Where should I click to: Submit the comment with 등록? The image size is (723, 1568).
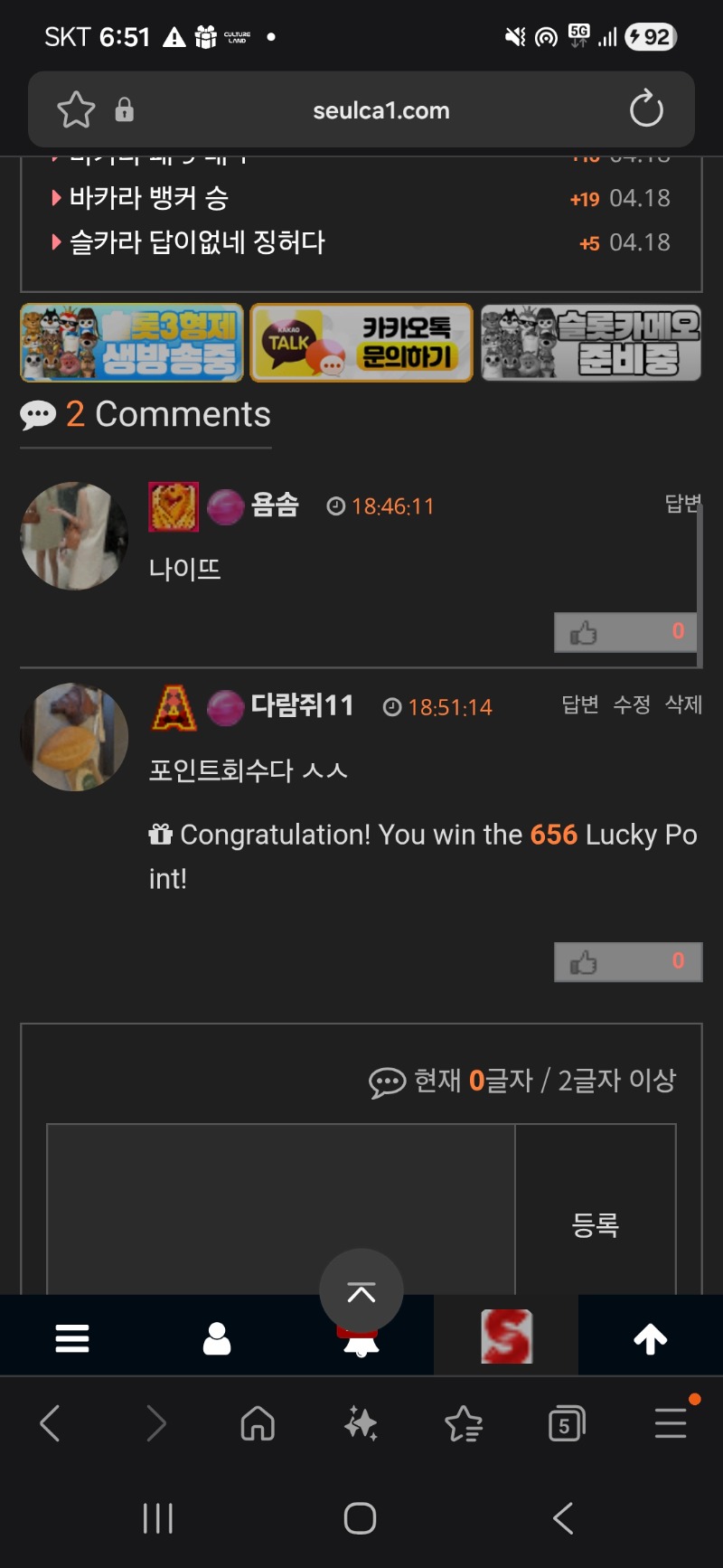[595, 1224]
